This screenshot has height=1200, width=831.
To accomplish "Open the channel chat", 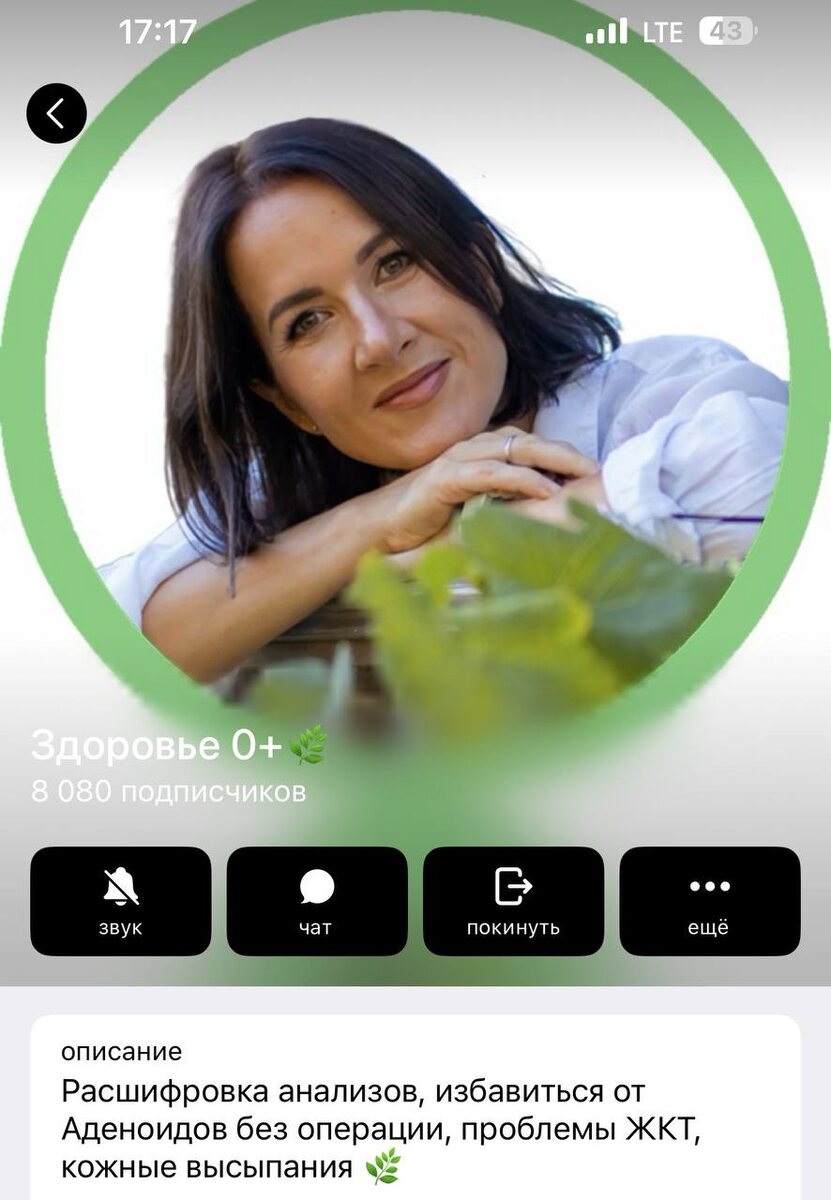I will [x=317, y=901].
